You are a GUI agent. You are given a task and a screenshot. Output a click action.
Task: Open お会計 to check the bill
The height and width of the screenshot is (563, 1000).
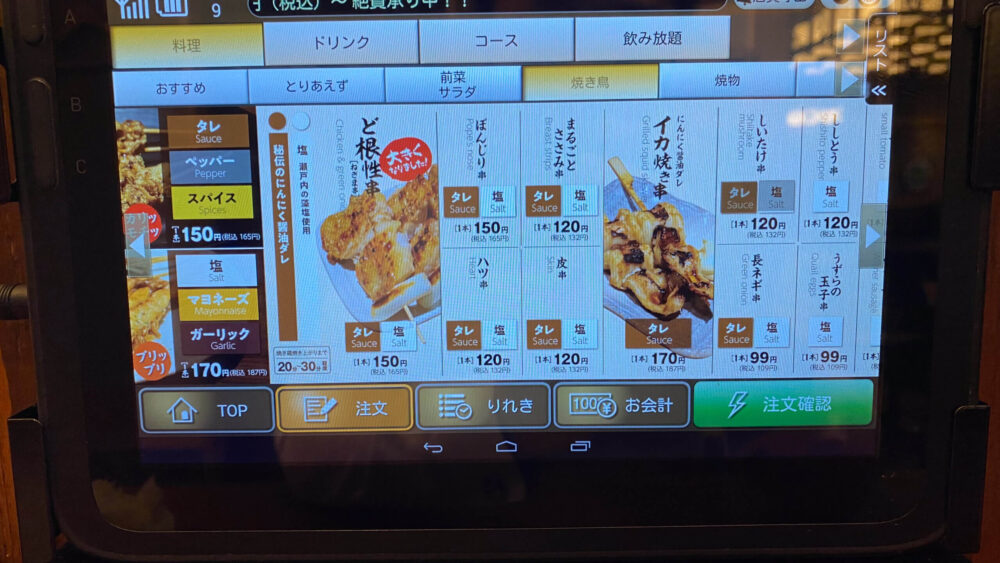coord(621,405)
